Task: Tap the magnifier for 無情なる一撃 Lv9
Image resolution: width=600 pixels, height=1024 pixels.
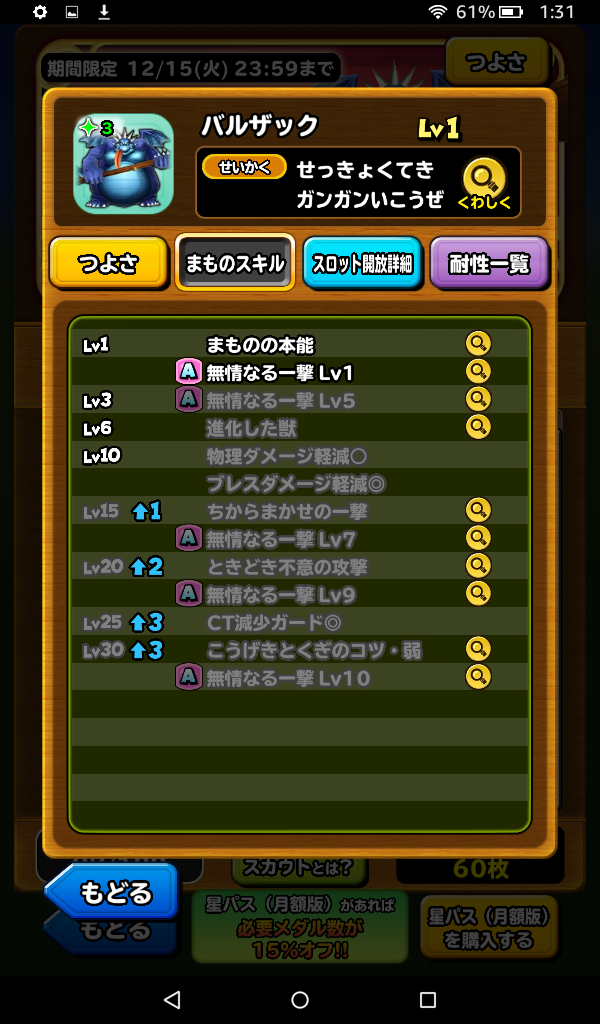Action: (479, 594)
